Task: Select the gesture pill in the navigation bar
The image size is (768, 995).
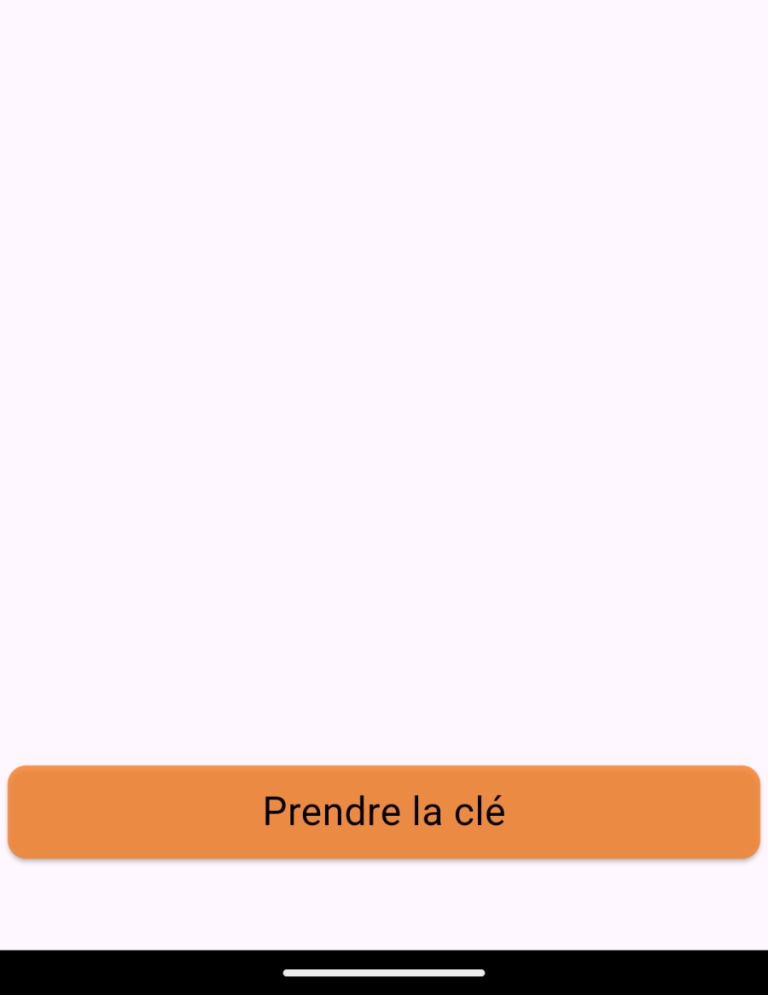Action: click(384, 971)
